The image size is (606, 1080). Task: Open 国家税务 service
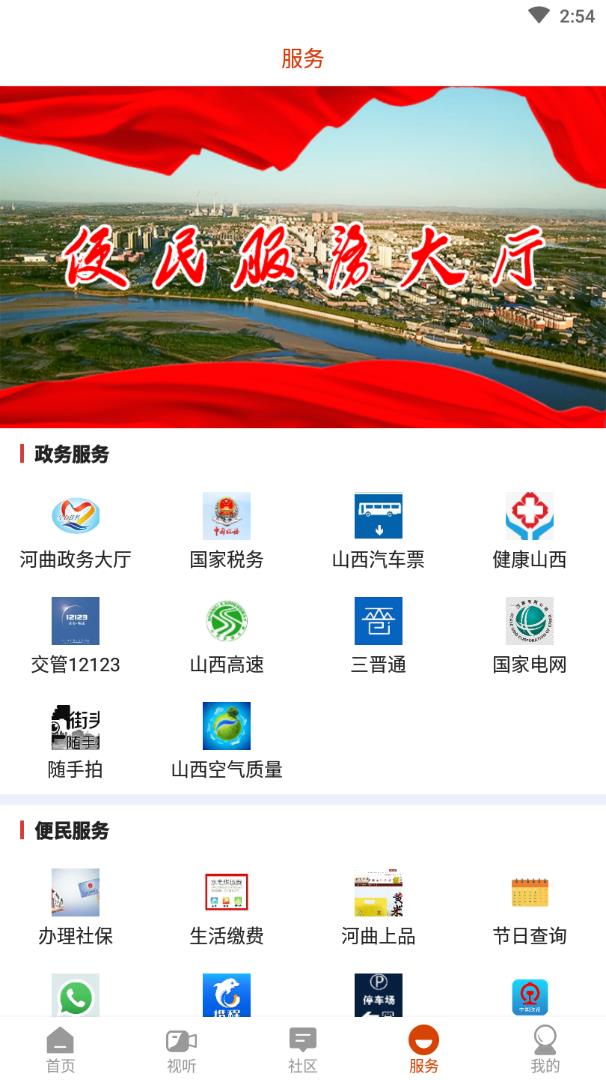pos(227,517)
